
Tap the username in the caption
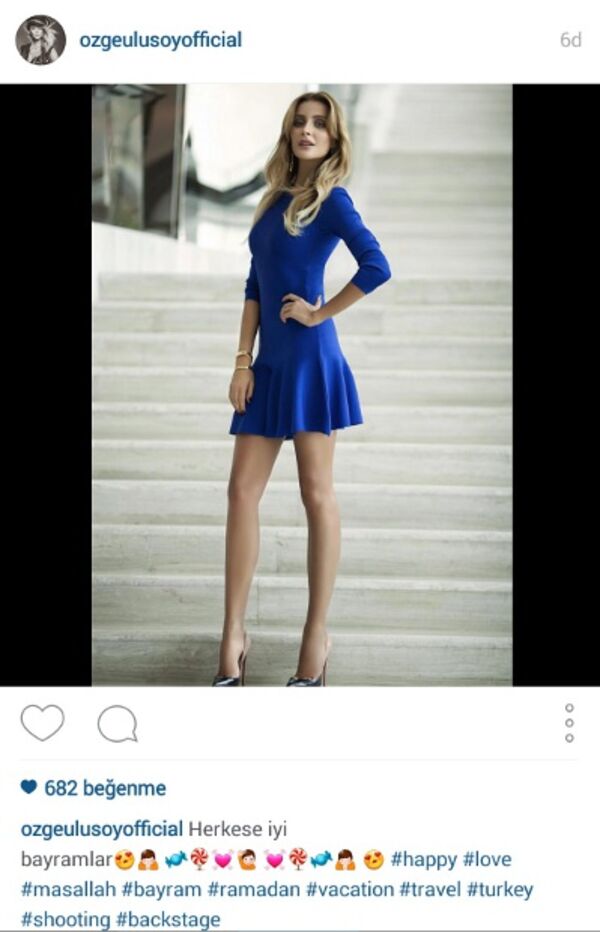102,829
